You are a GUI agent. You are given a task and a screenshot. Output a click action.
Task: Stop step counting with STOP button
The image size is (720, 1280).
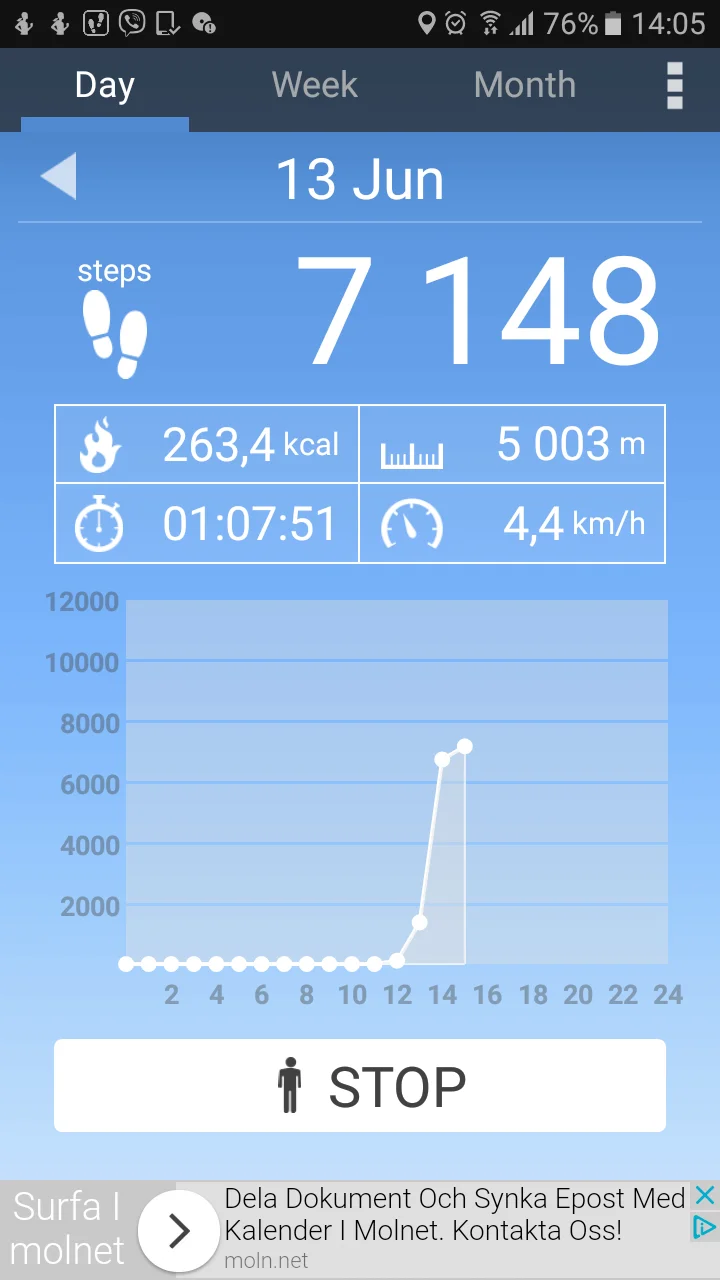click(x=360, y=1086)
